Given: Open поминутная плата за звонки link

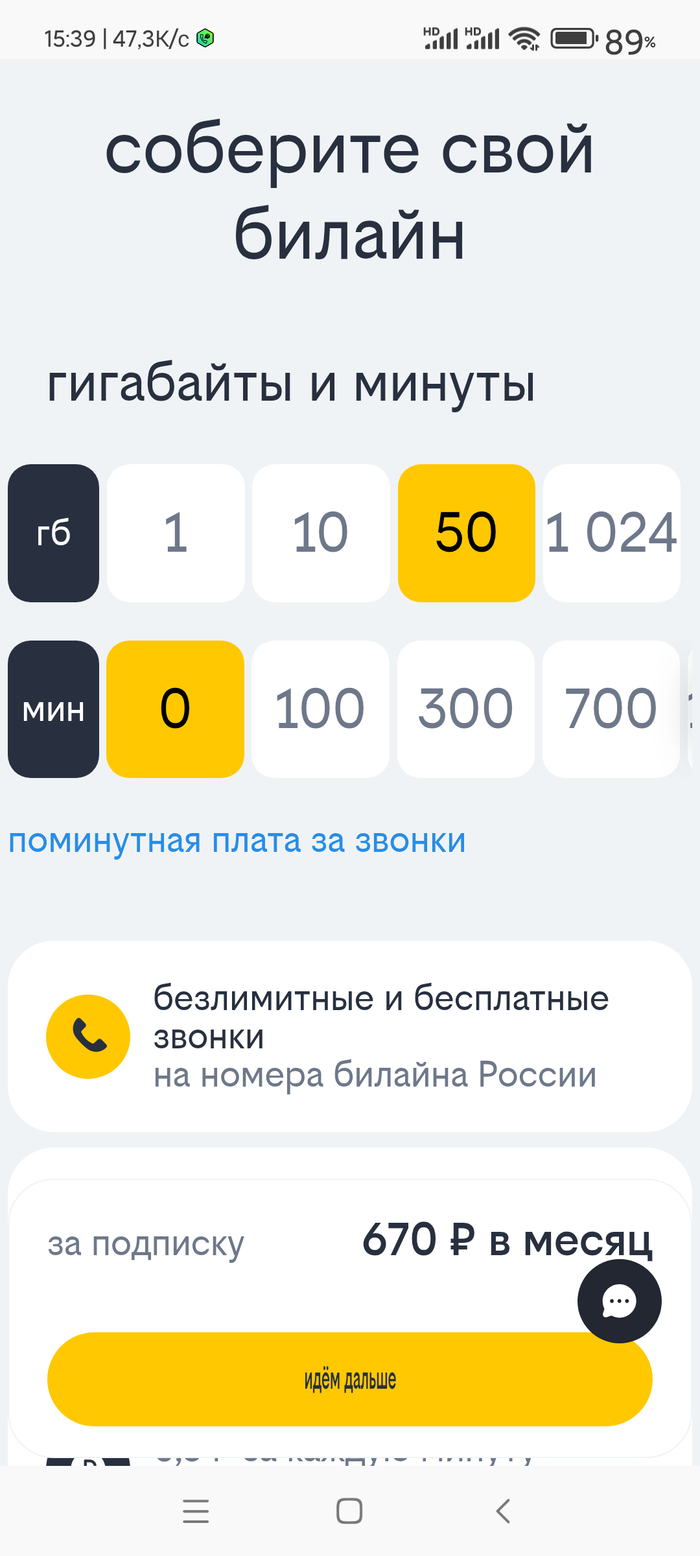Looking at the screenshot, I should click(237, 841).
